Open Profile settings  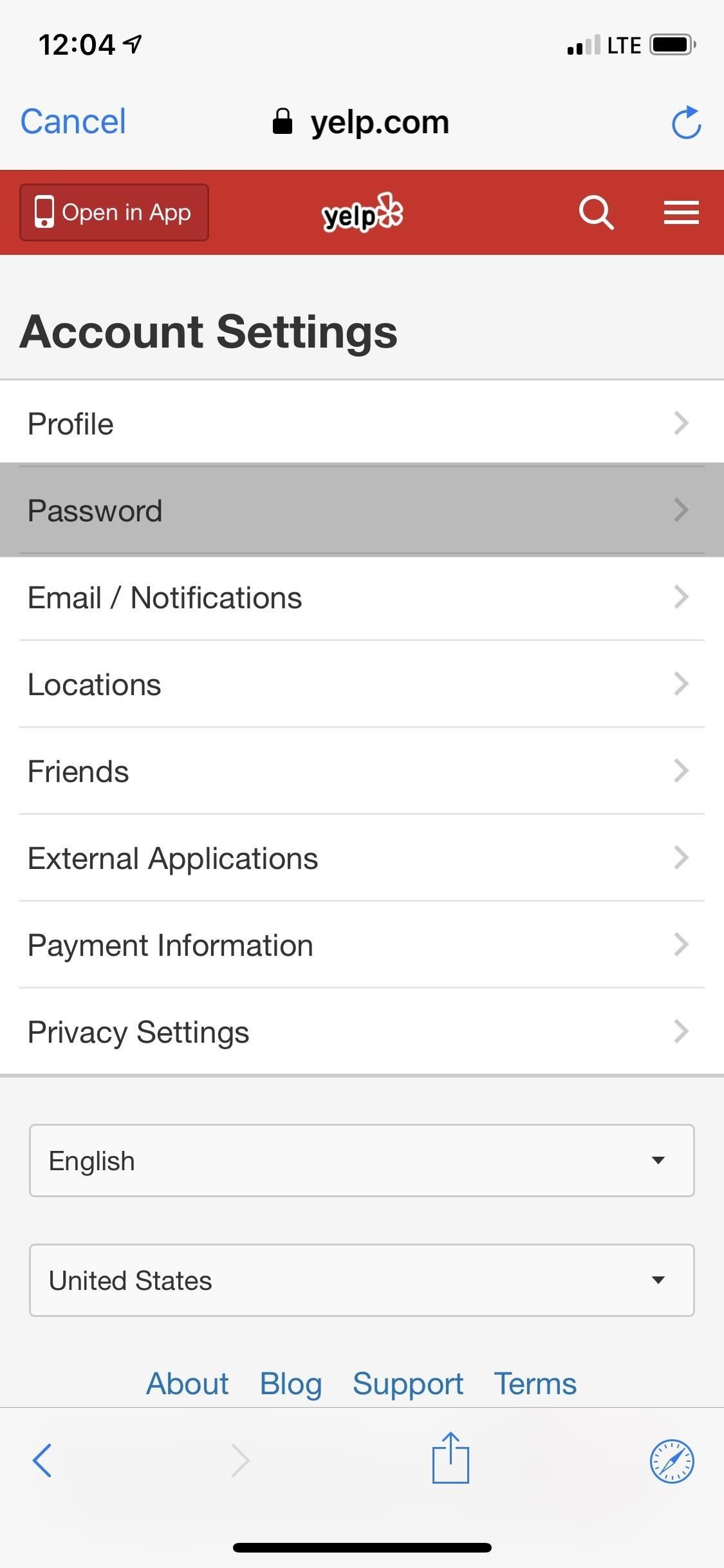[x=362, y=424]
